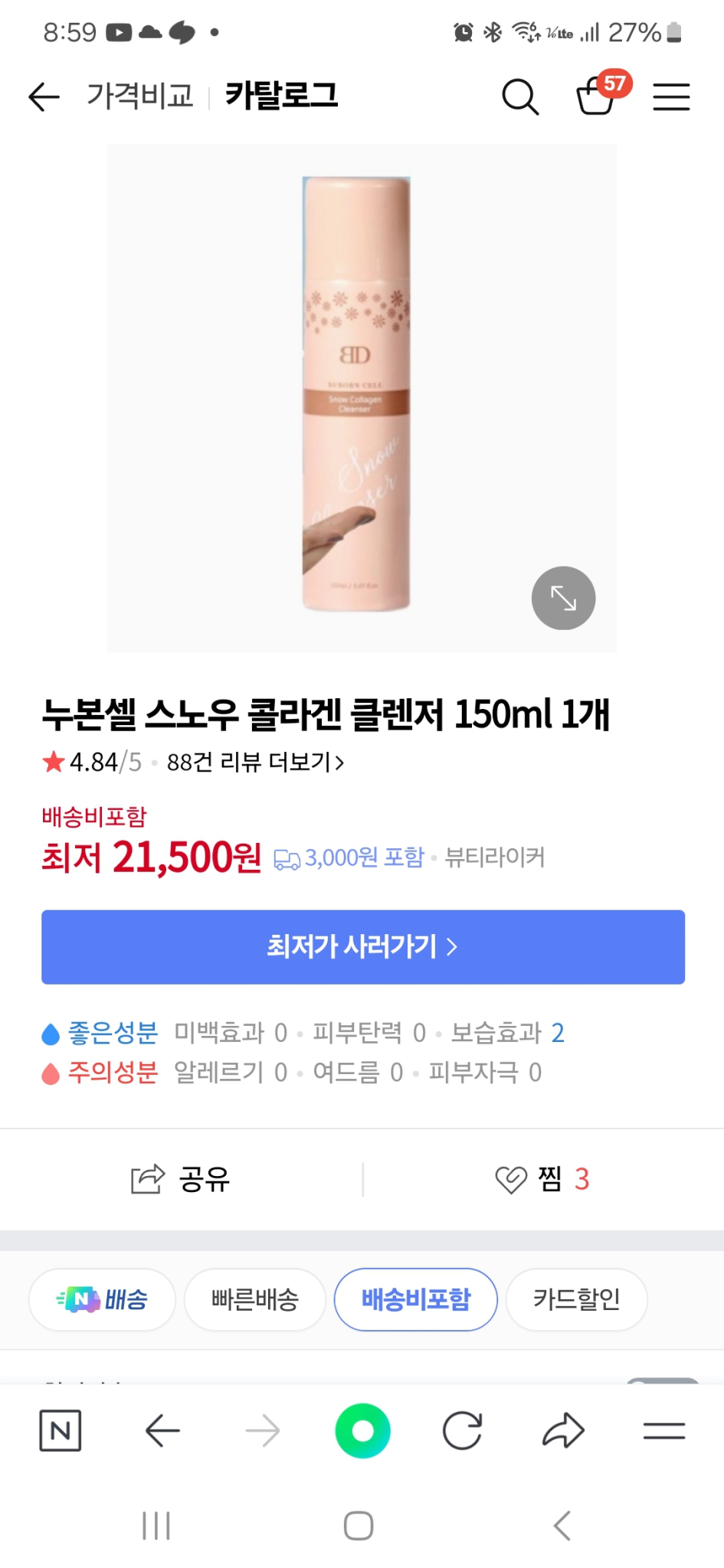Refresh the page using the reload icon
724x1568 pixels.
463,1430
